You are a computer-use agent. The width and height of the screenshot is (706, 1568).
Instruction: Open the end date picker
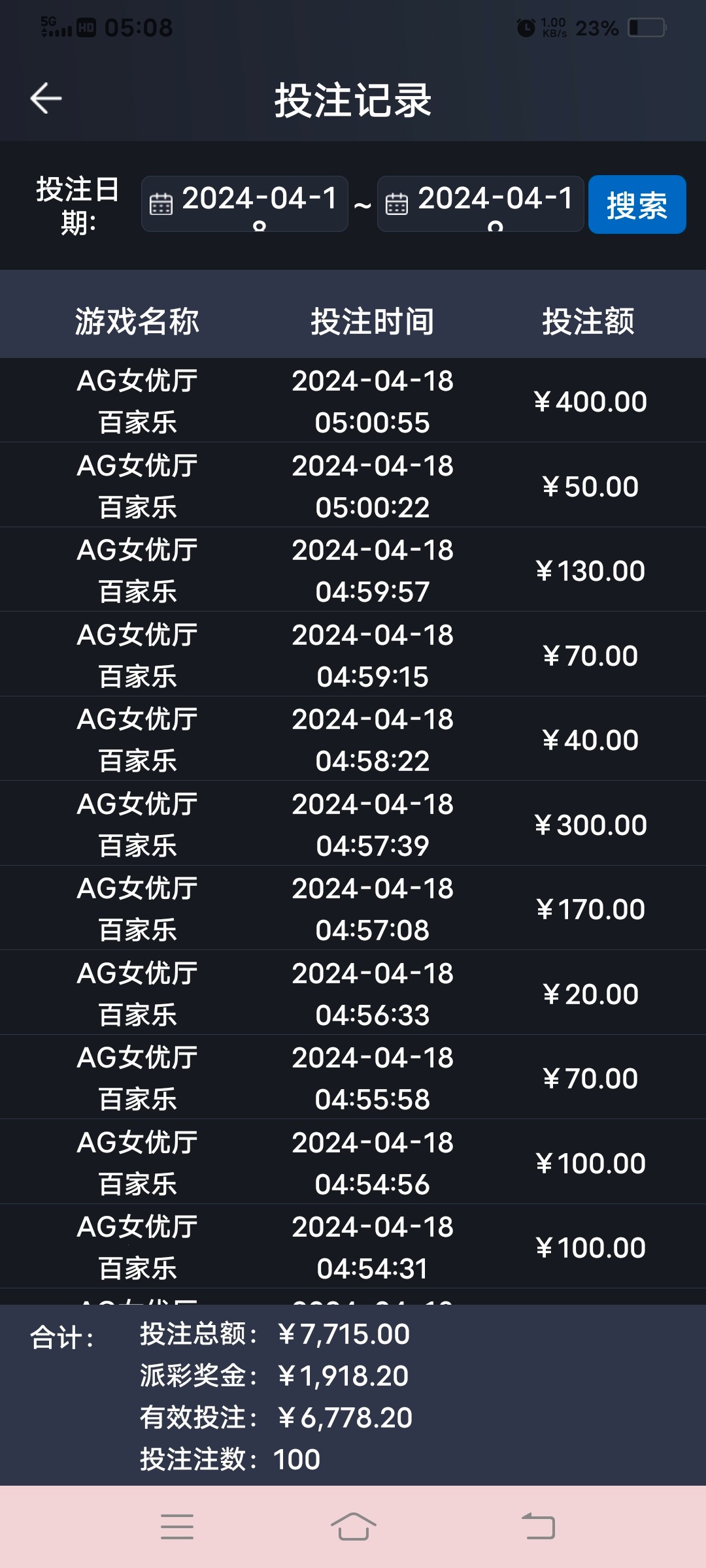[x=480, y=203]
